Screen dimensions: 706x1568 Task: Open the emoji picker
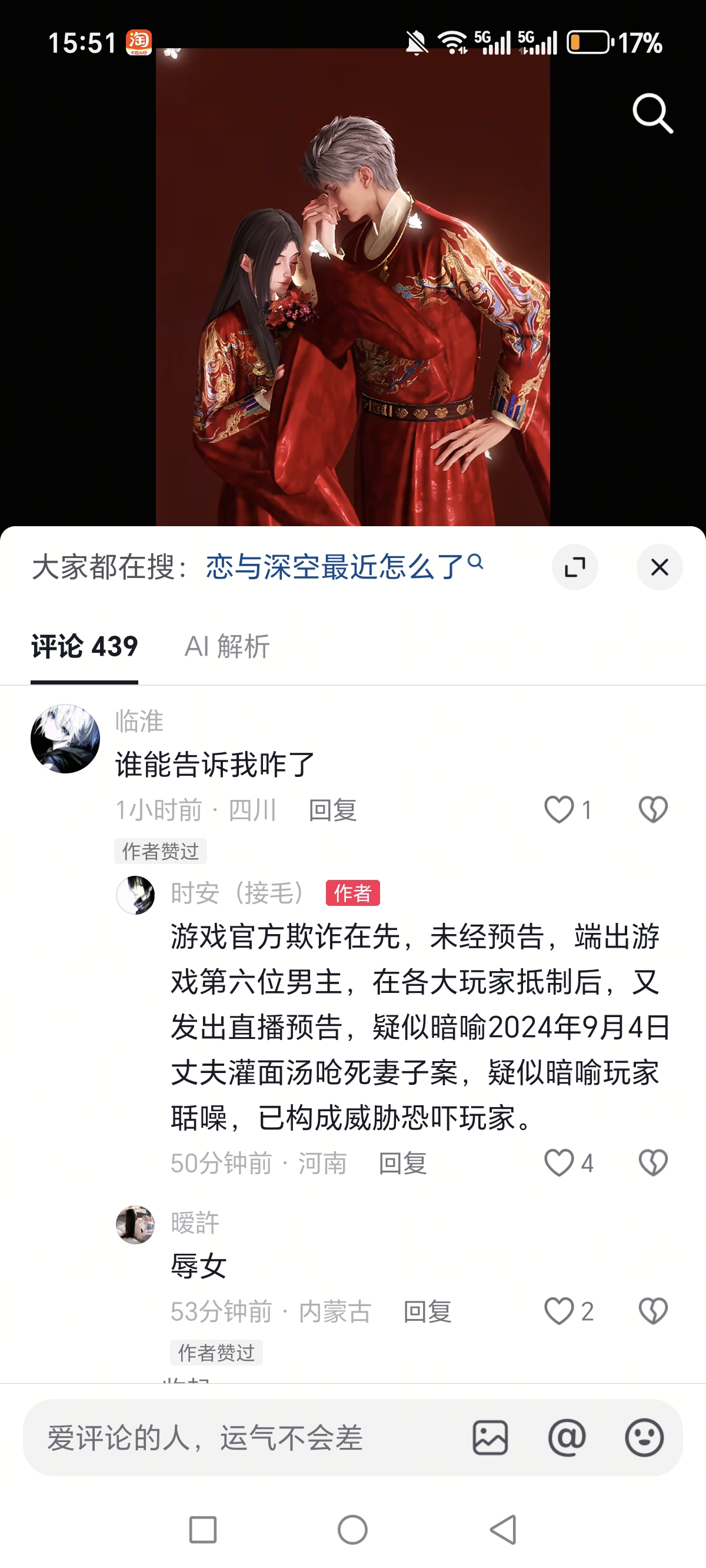pyautogui.click(x=644, y=1438)
